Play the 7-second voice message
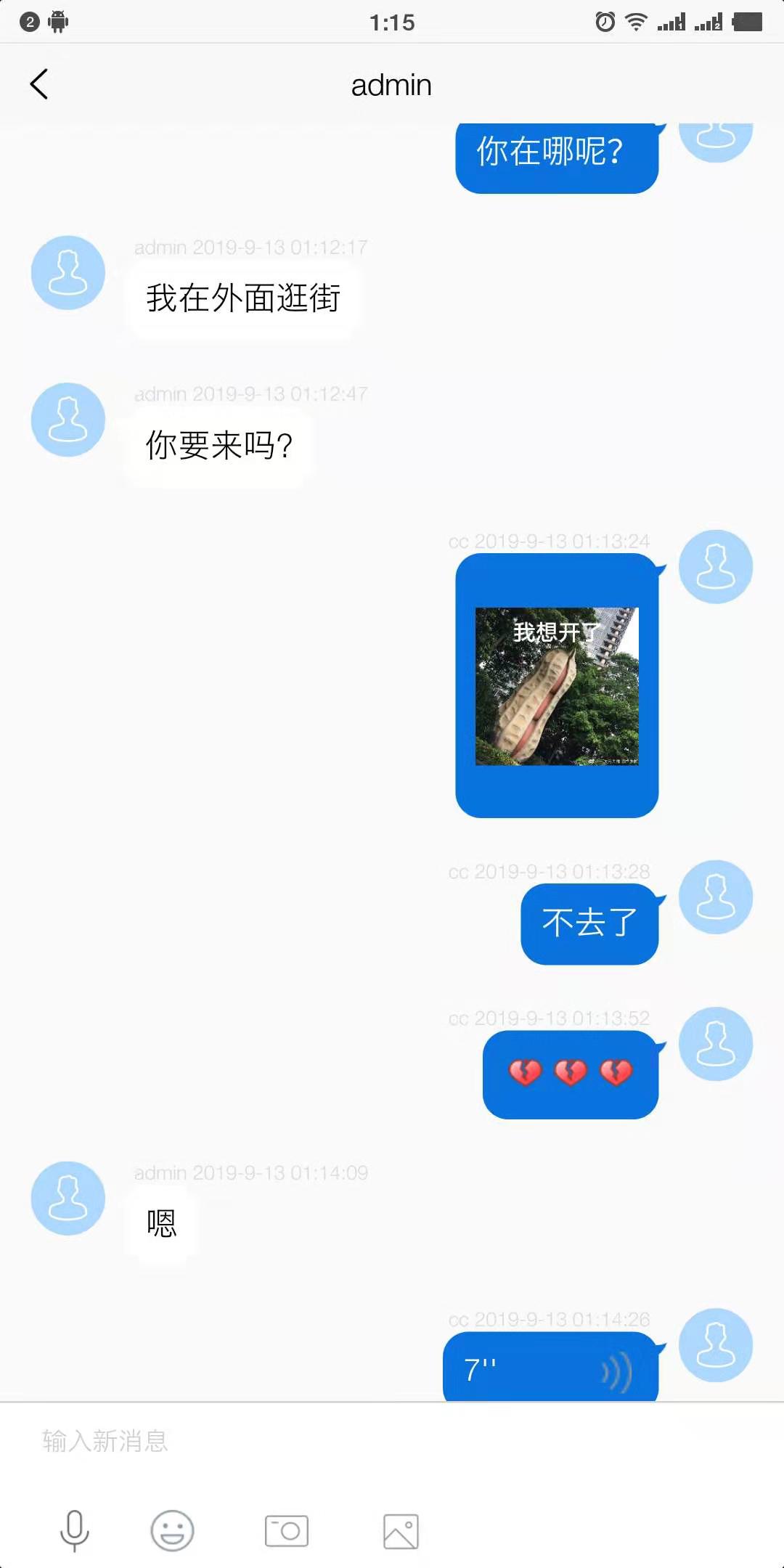This screenshot has height=1568, width=784. (550, 1369)
